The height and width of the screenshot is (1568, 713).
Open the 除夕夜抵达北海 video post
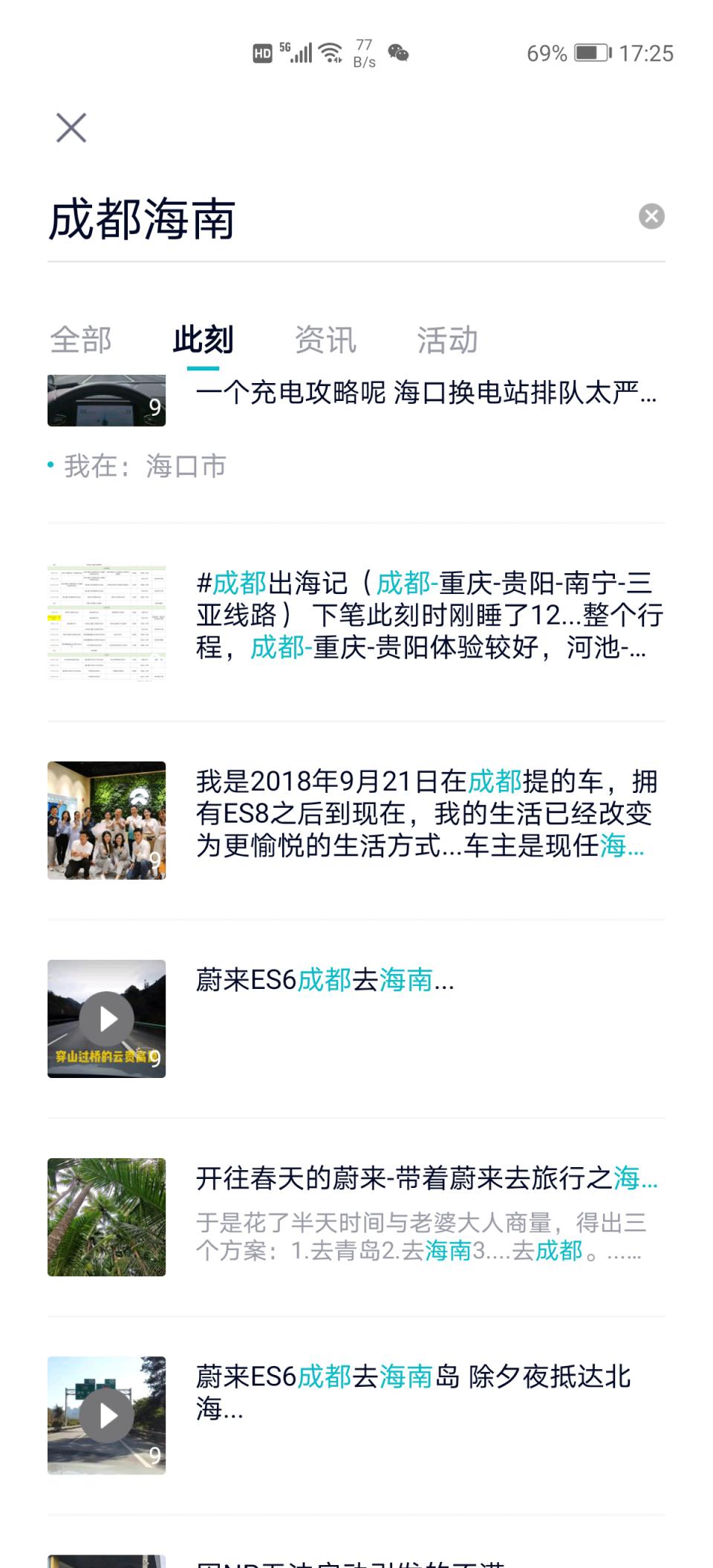pos(356,1415)
